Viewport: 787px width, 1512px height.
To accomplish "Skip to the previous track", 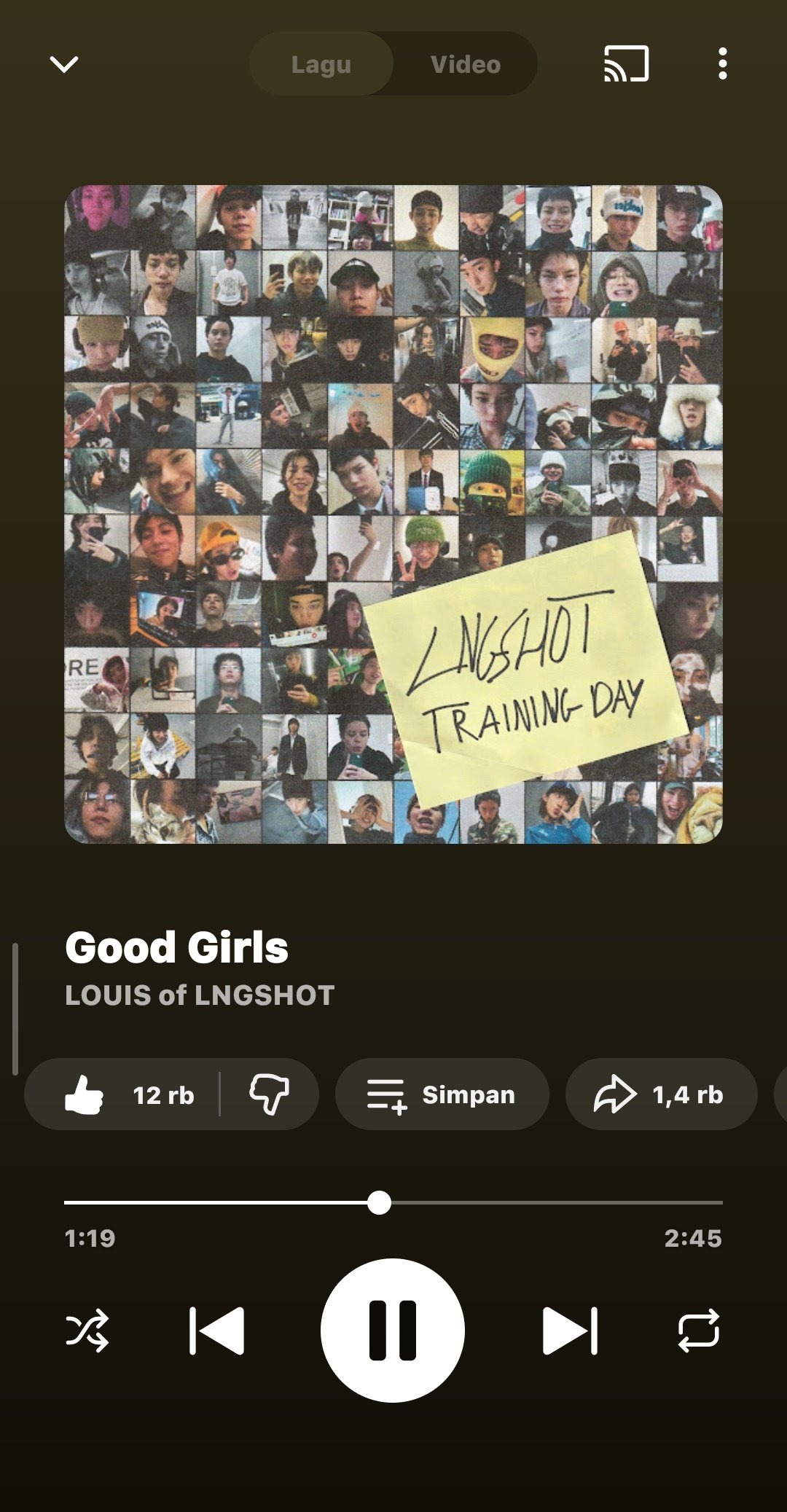I will click(x=216, y=1331).
